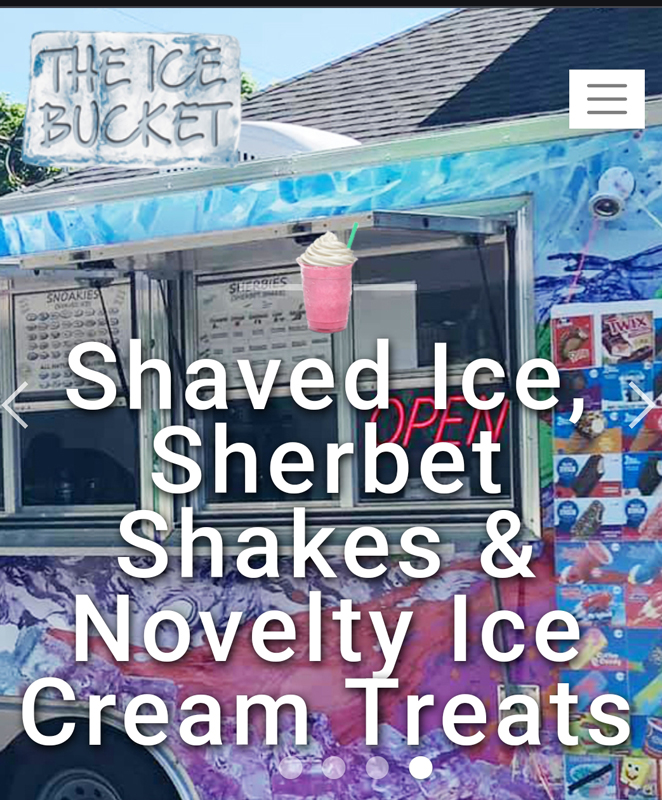
Task: Select the fourth carousel dot
Action: [x=421, y=767]
